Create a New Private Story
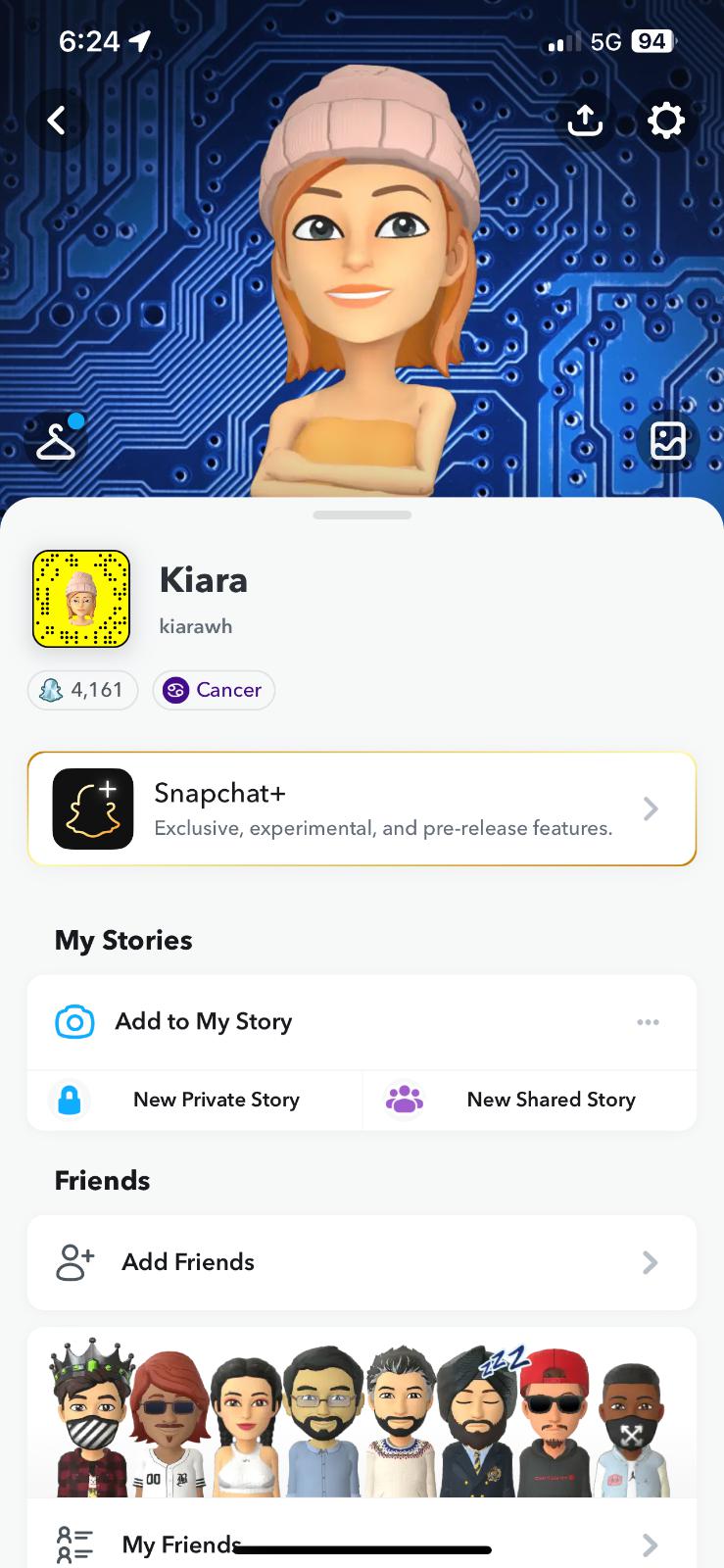The height and width of the screenshot is (1568, 724). point(196,1100)
